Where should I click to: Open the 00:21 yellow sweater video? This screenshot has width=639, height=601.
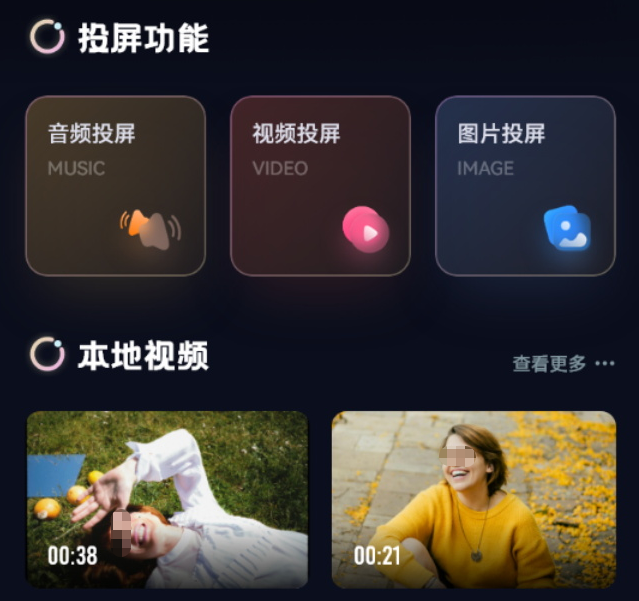(x=474, y=499)
